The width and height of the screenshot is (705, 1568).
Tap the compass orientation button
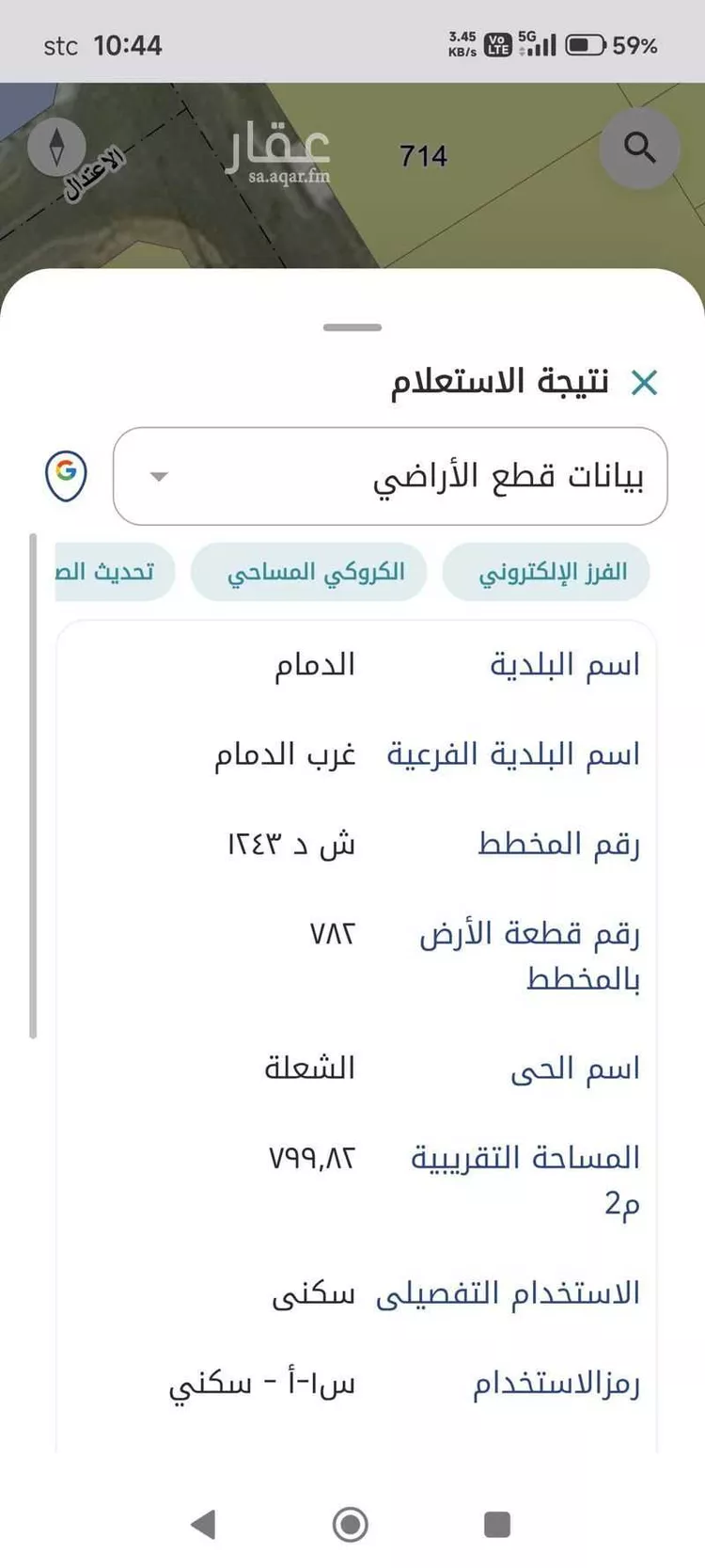coord(56,147)
